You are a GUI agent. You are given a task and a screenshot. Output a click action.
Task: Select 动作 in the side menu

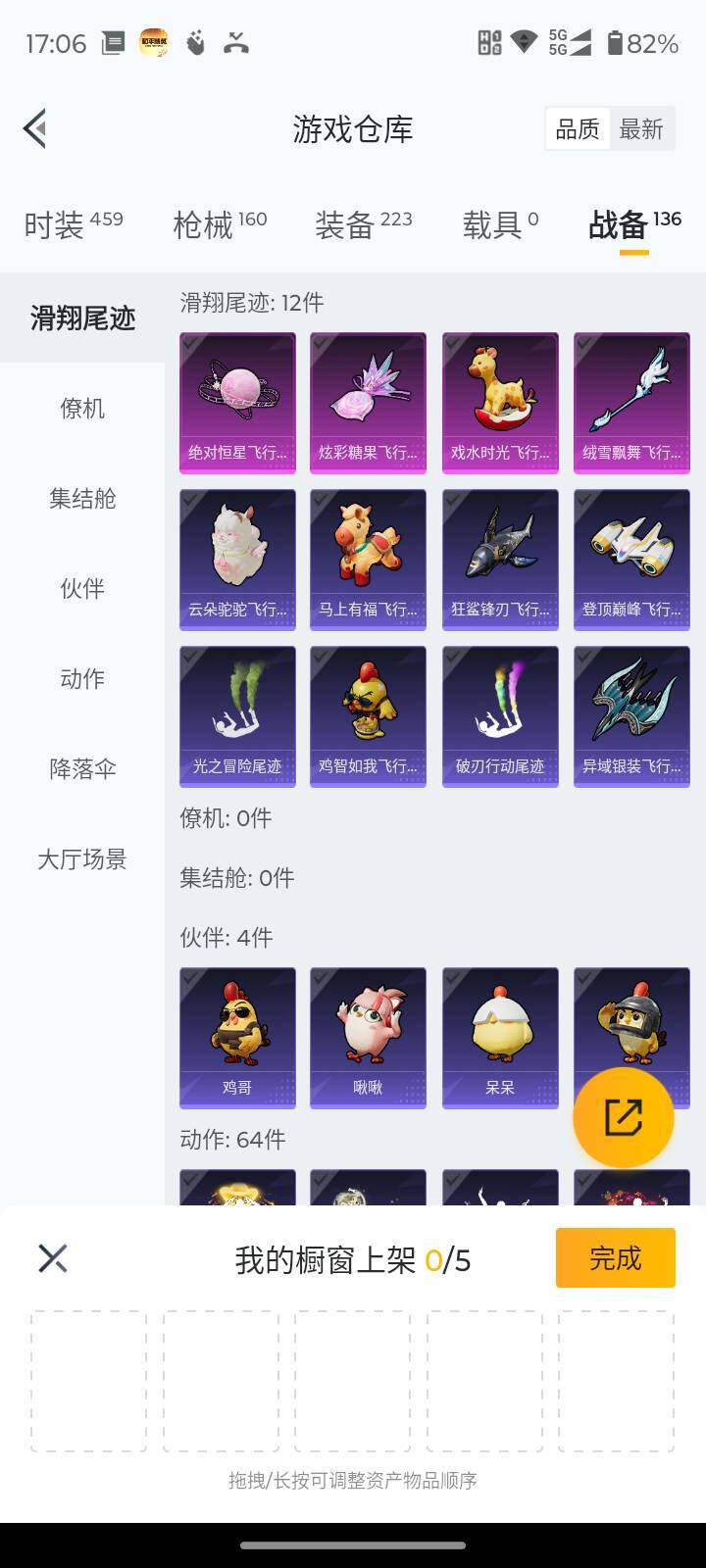(x=82, y=678)
